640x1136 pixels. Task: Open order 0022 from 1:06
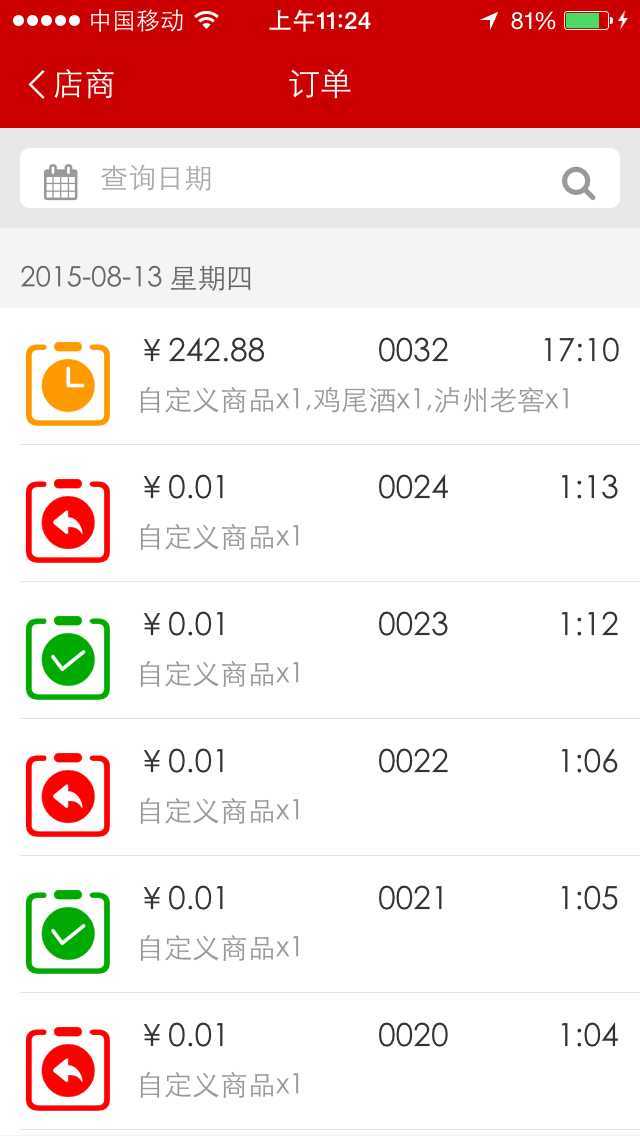(330, 787)
